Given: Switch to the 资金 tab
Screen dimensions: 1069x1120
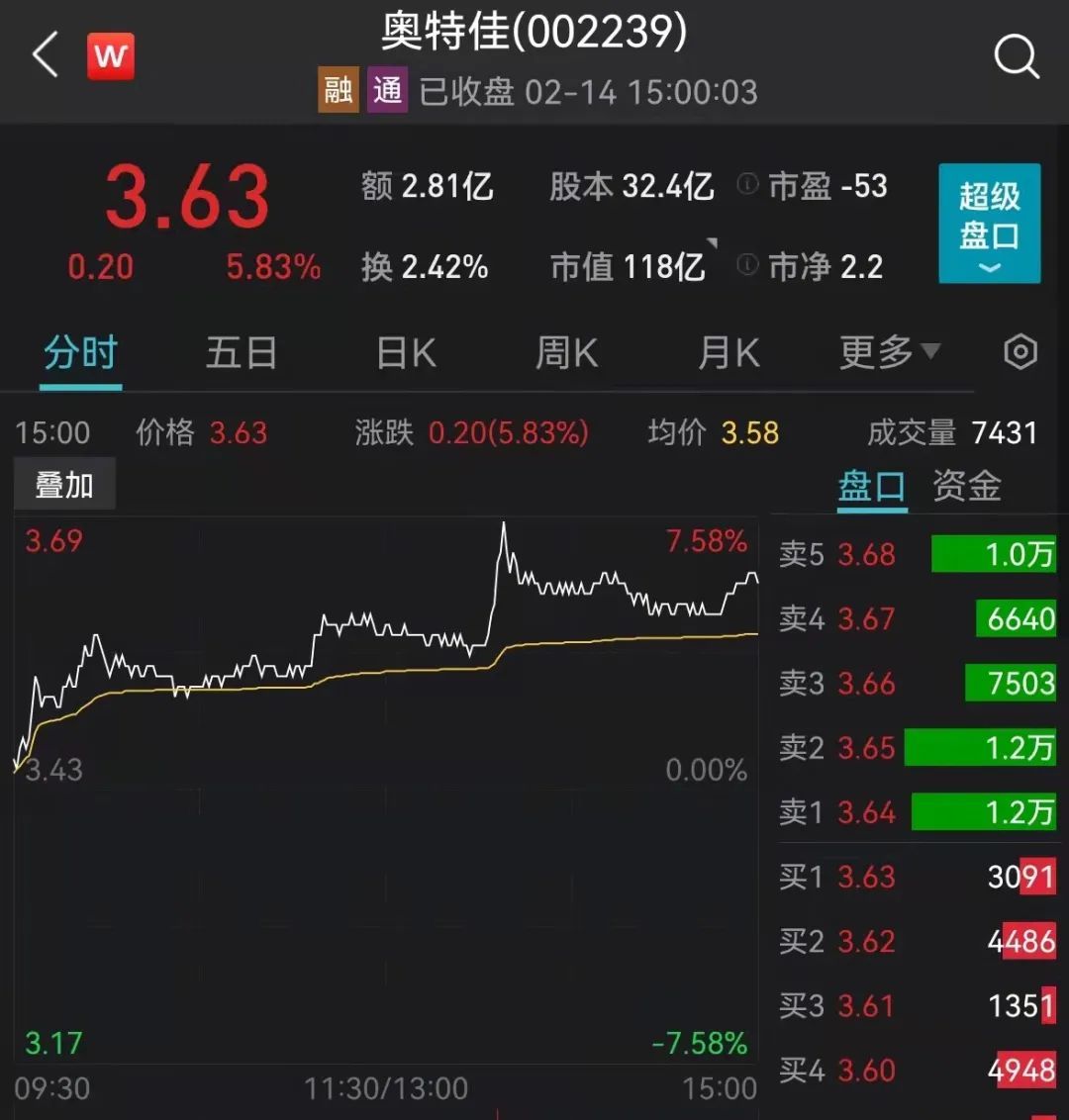Looking at the screenshot, I should 967,487.
